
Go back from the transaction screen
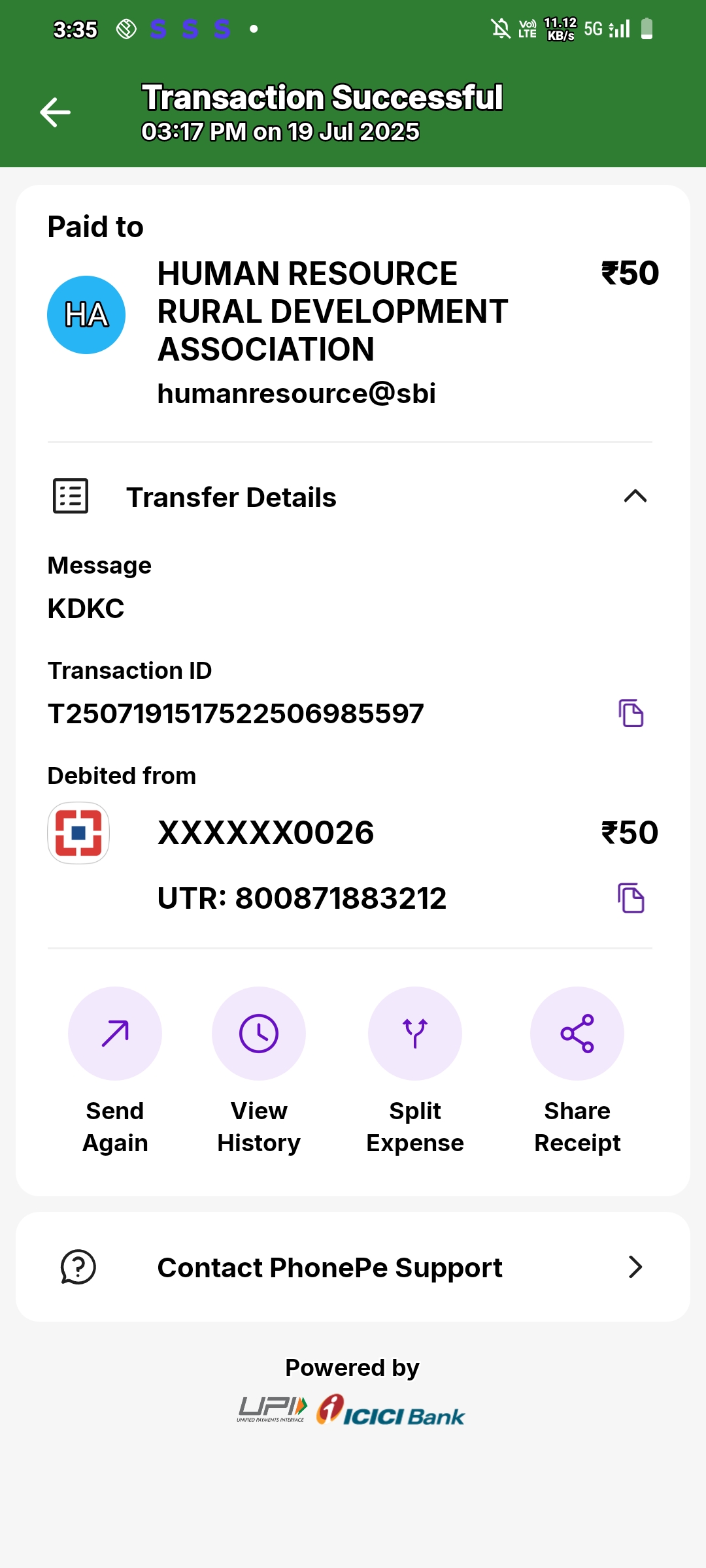(56, 112)
